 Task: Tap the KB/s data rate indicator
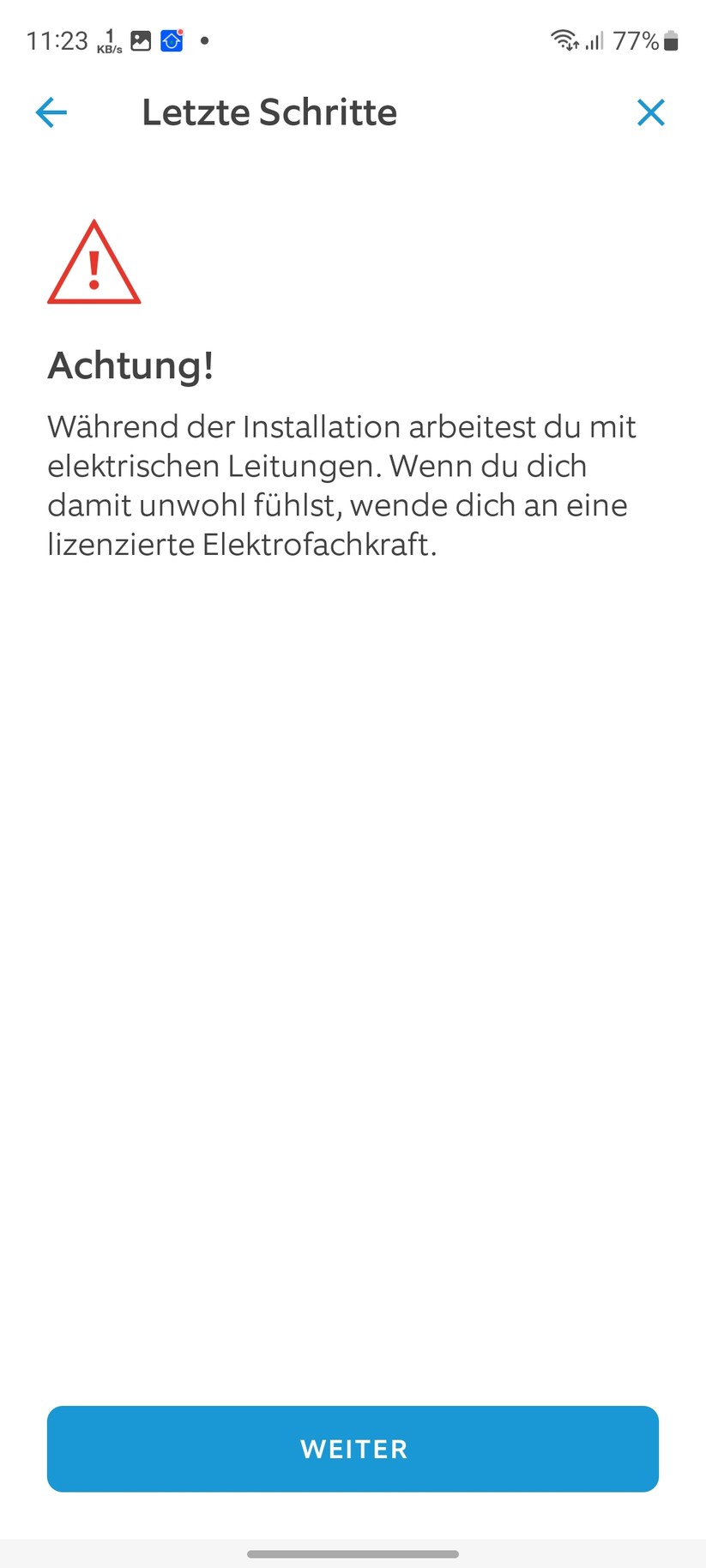[108, 40]
